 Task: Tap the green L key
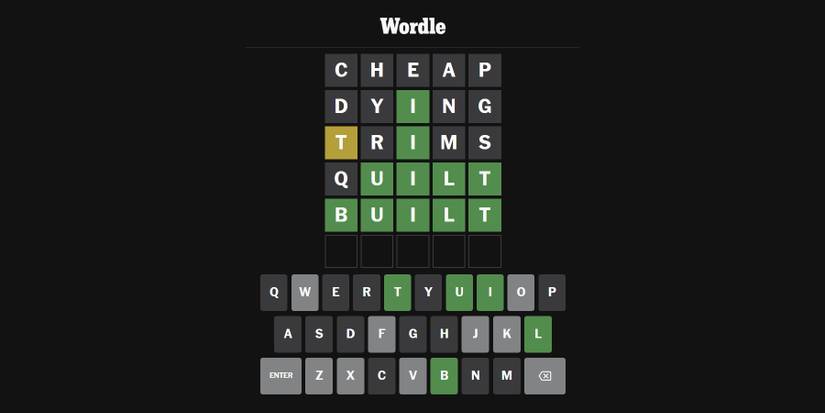(x=537, y=334)
